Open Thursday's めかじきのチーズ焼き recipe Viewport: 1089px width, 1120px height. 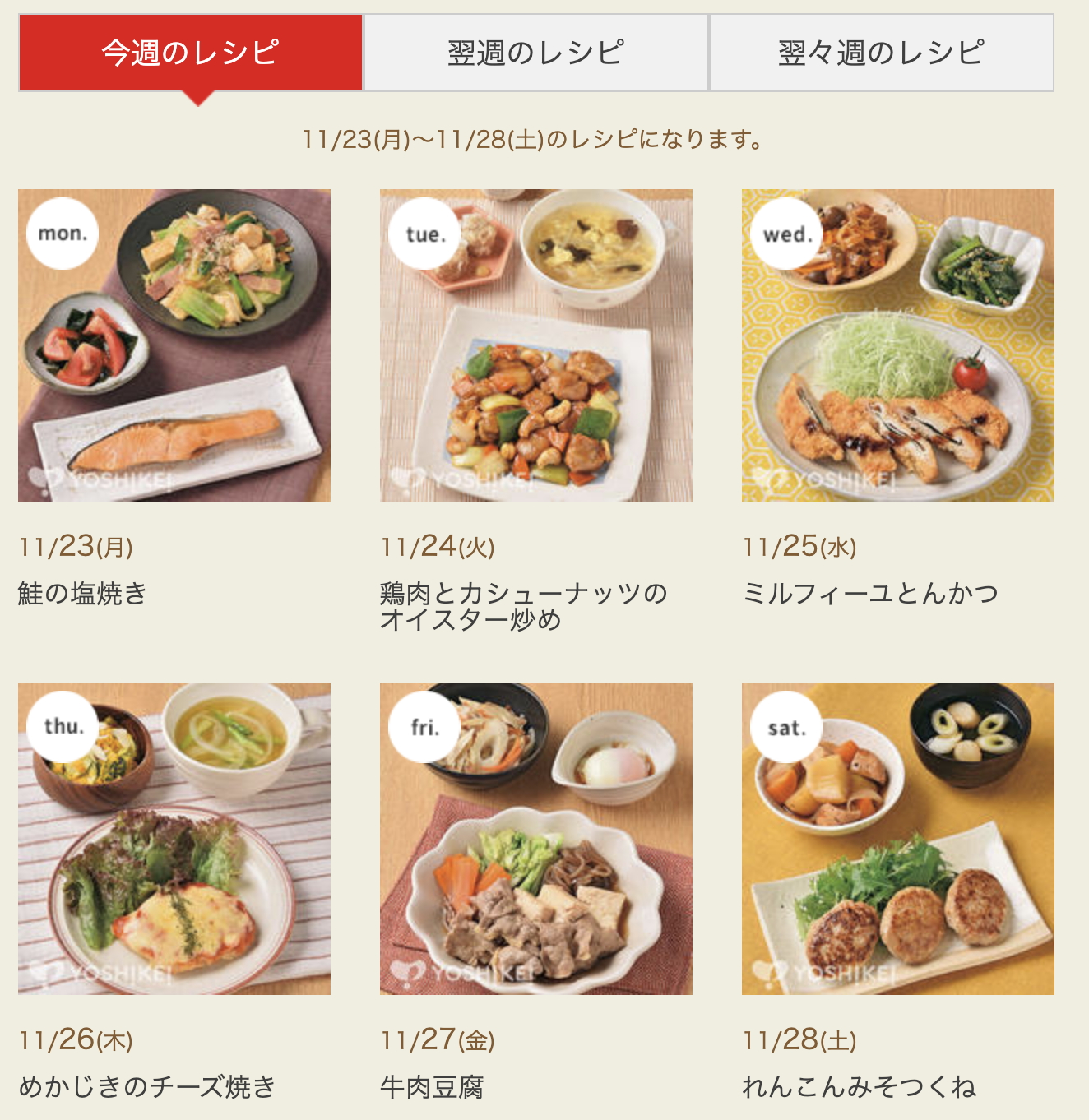point(174,839)
